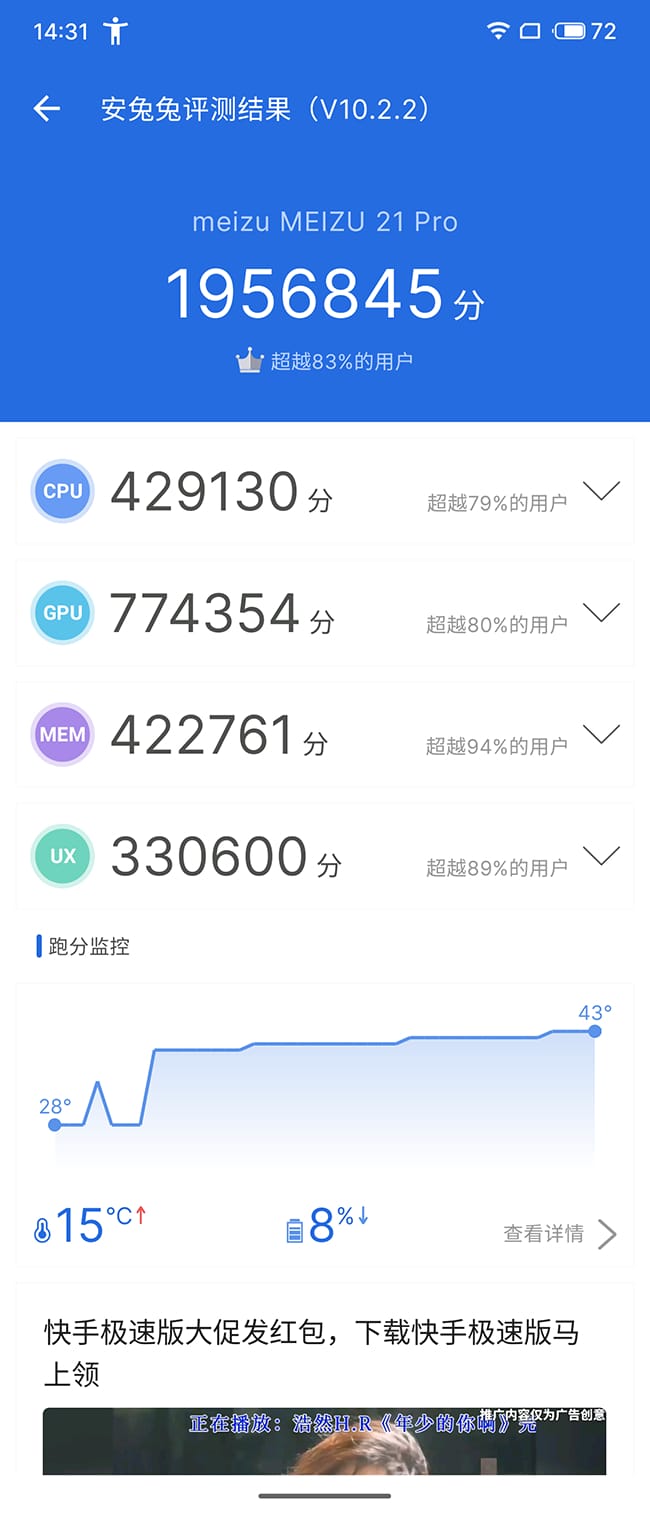Expand the GPU score breakdown

click(x=601, y=613)
